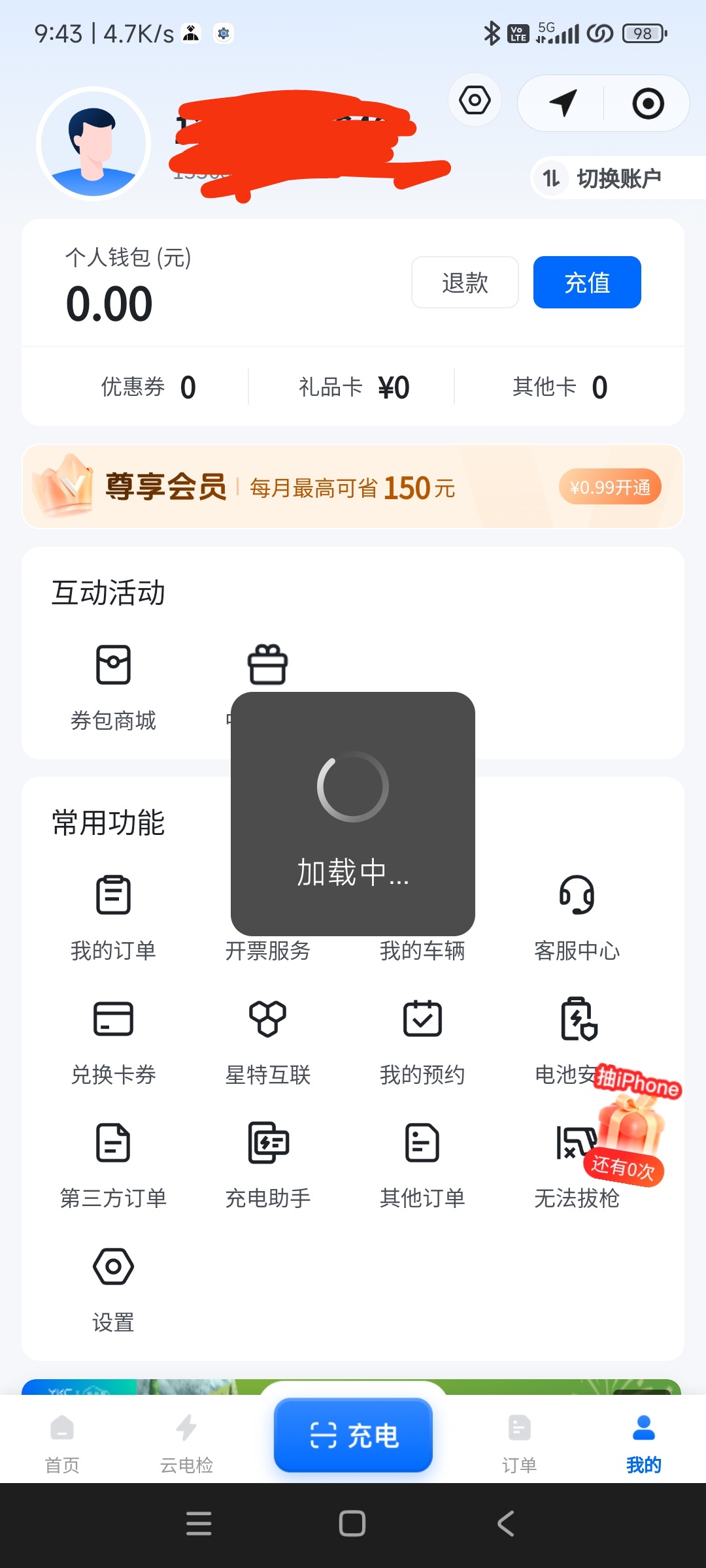The height and width of the screenshot is (1568, 706).
Task: Launch 充电助手 charging assistant
Action: [267, 1163]
